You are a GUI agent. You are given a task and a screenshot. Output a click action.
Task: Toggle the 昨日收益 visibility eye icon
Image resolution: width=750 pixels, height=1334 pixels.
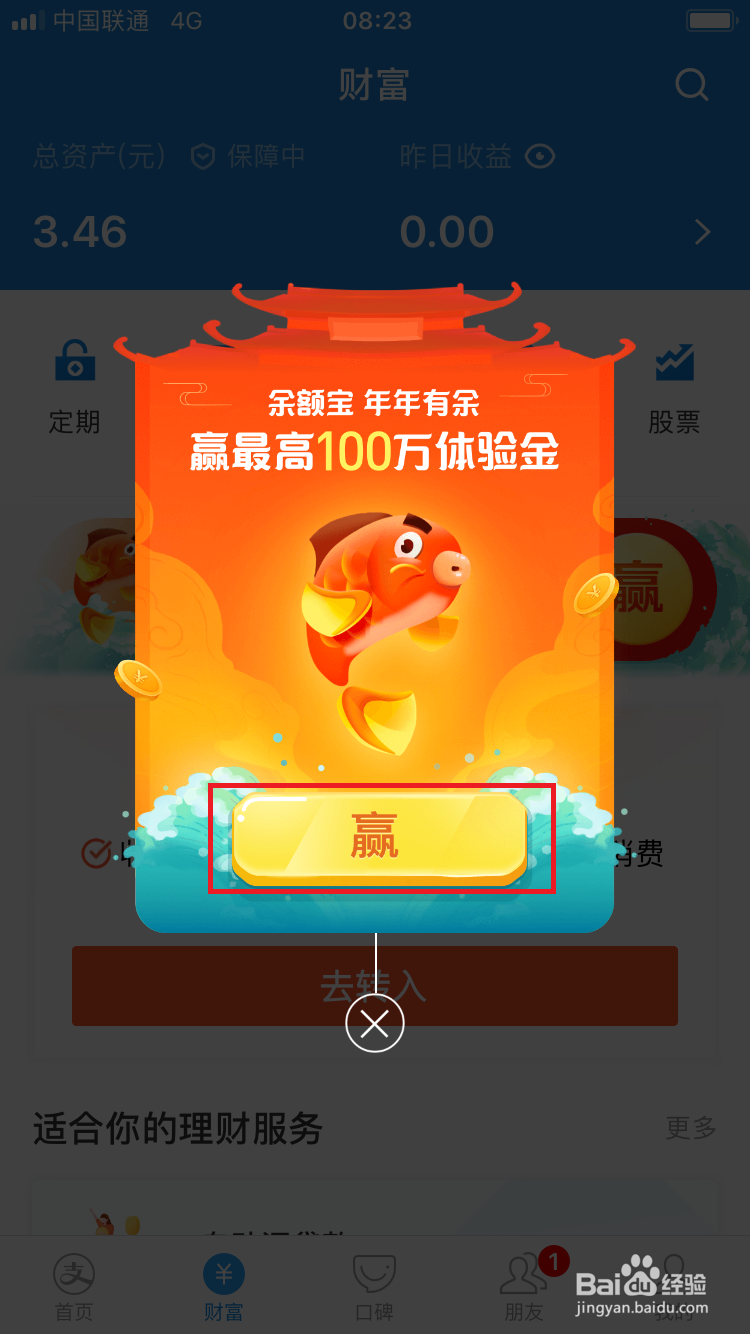tap(538, 156)
